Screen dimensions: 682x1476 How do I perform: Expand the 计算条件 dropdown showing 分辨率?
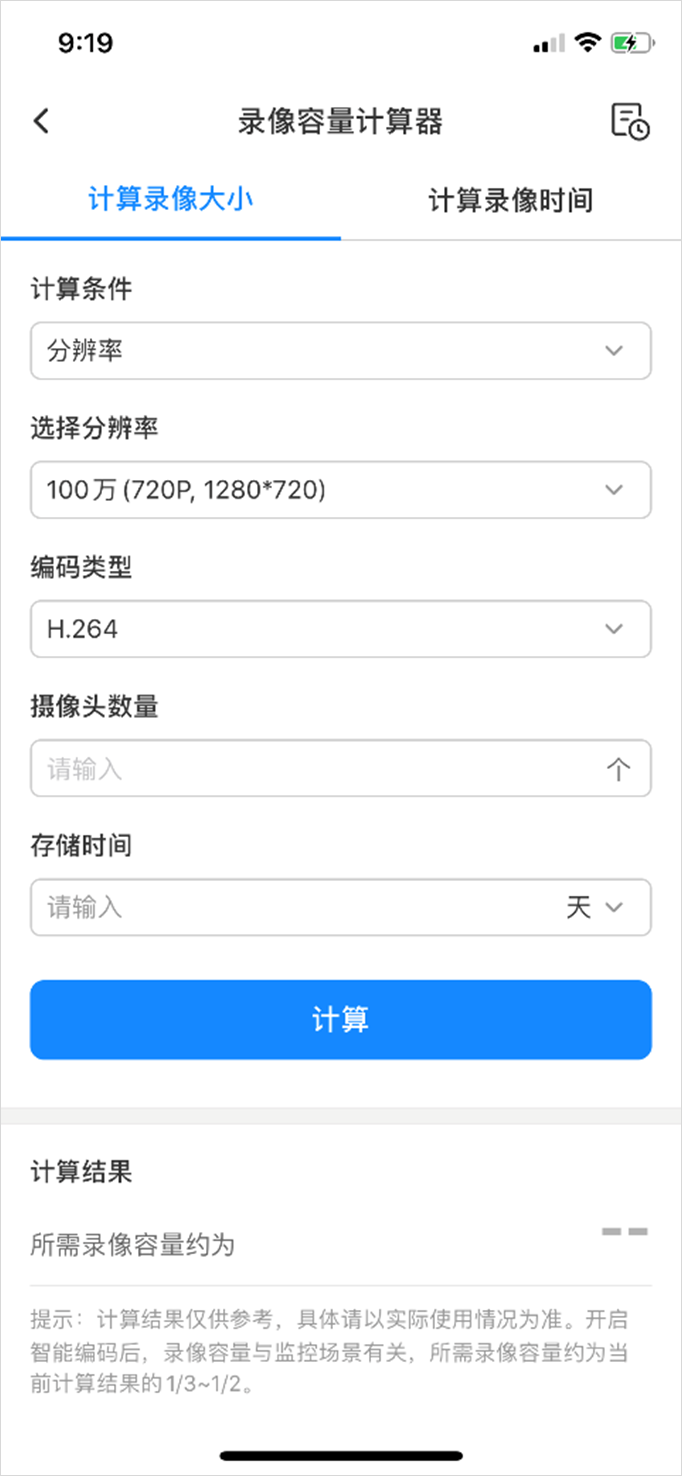point(340,351)
